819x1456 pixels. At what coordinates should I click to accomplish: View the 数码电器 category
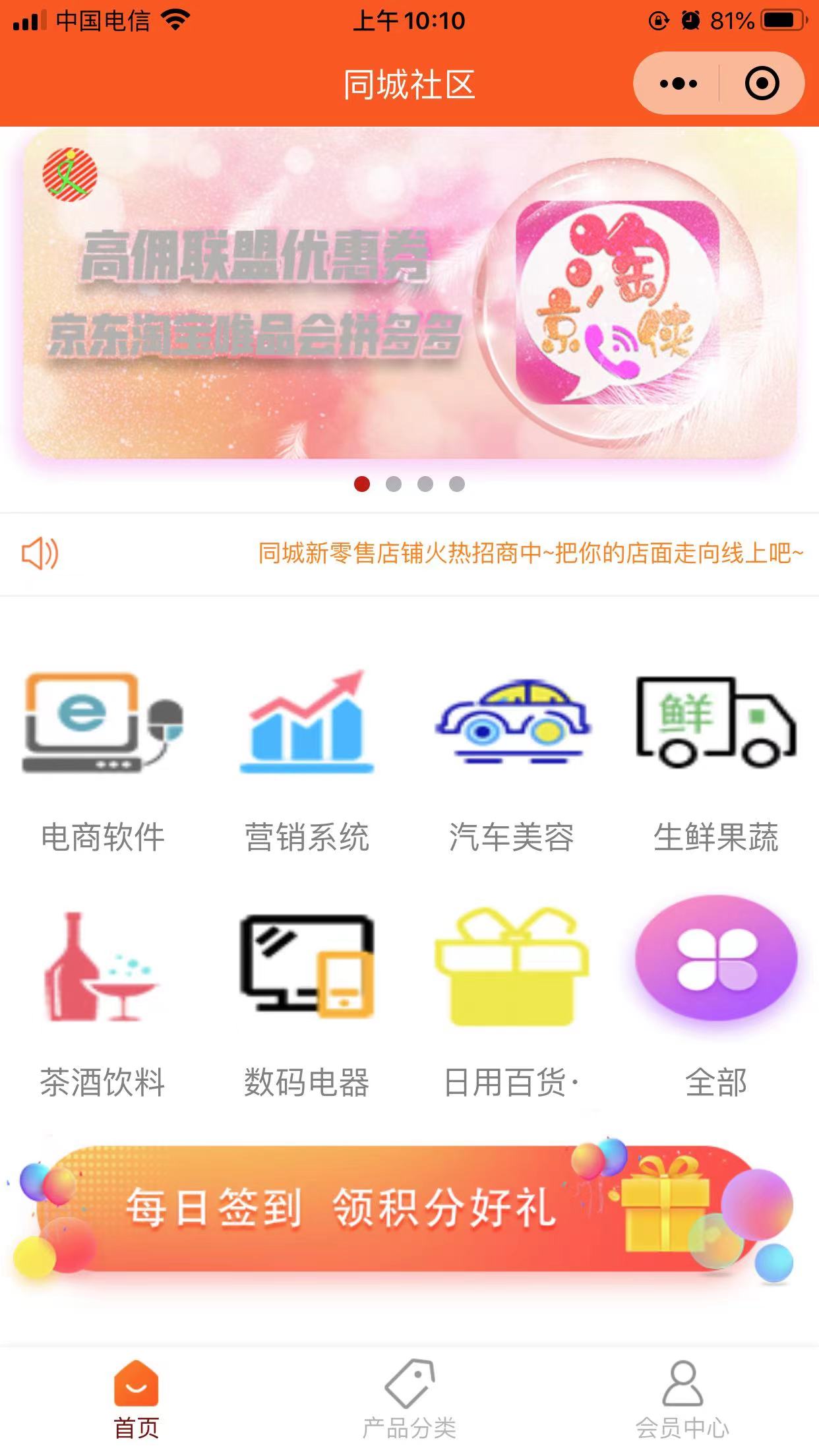[x=307, y=1002]
